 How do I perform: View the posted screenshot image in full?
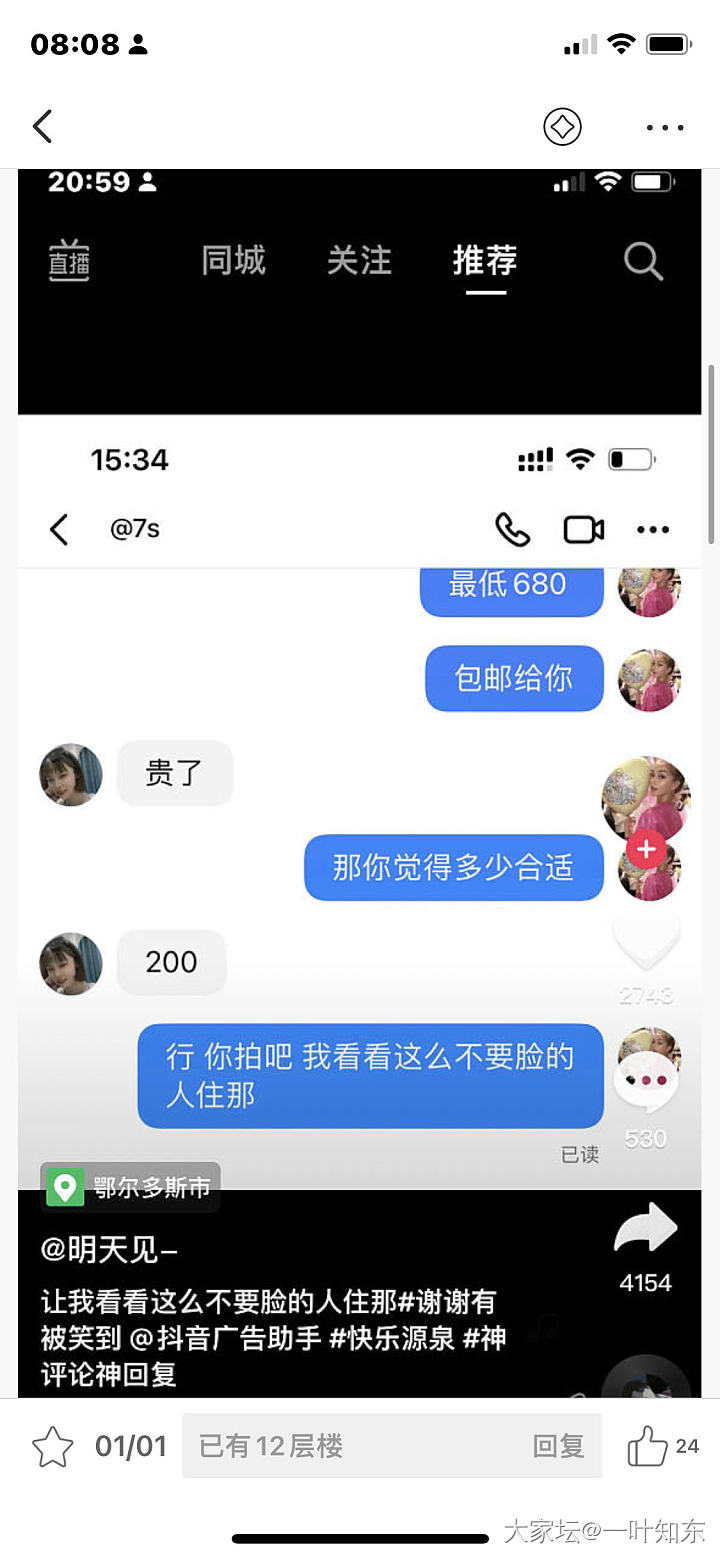360,780
